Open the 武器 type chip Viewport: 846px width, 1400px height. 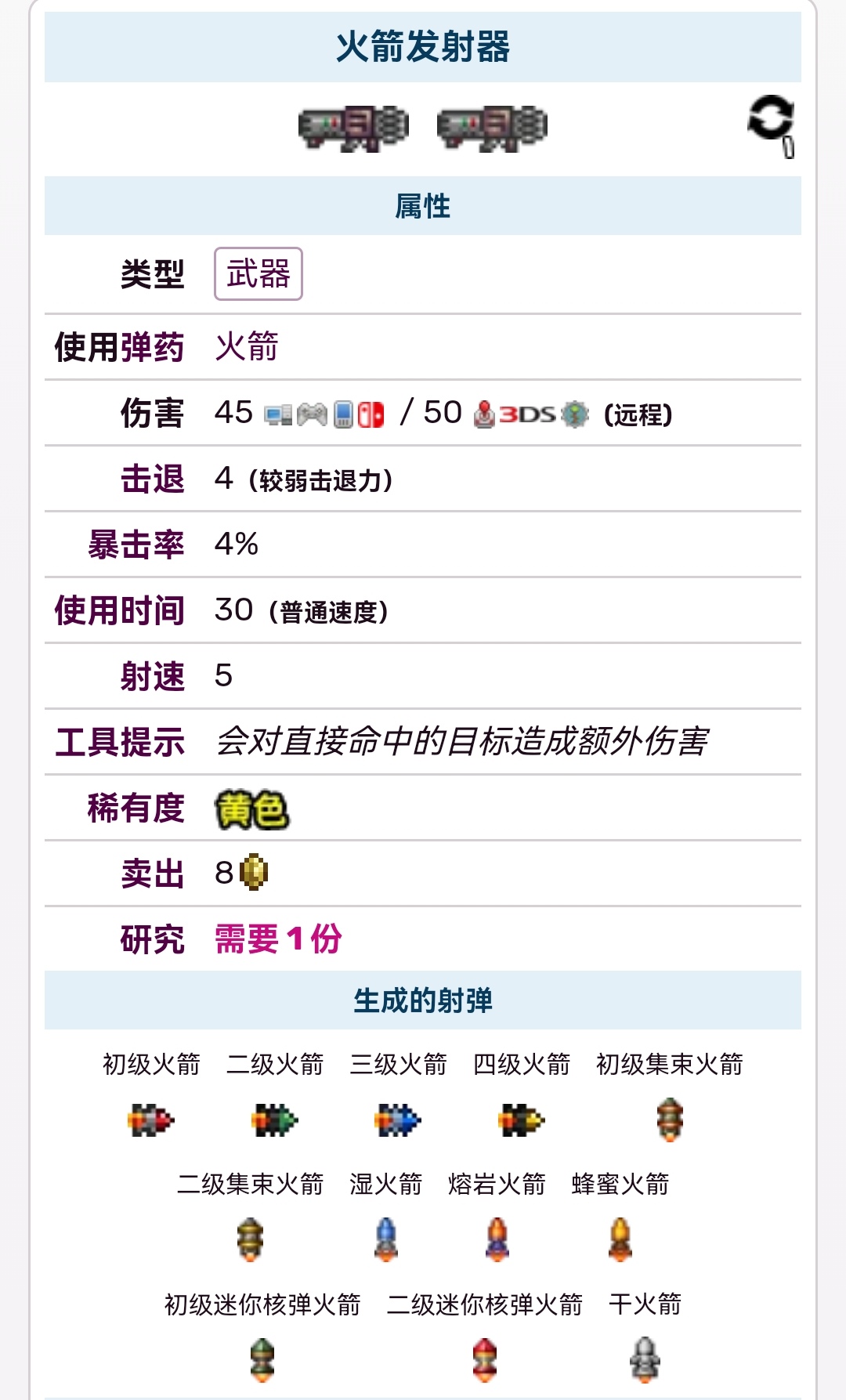[x=258, y=274]
